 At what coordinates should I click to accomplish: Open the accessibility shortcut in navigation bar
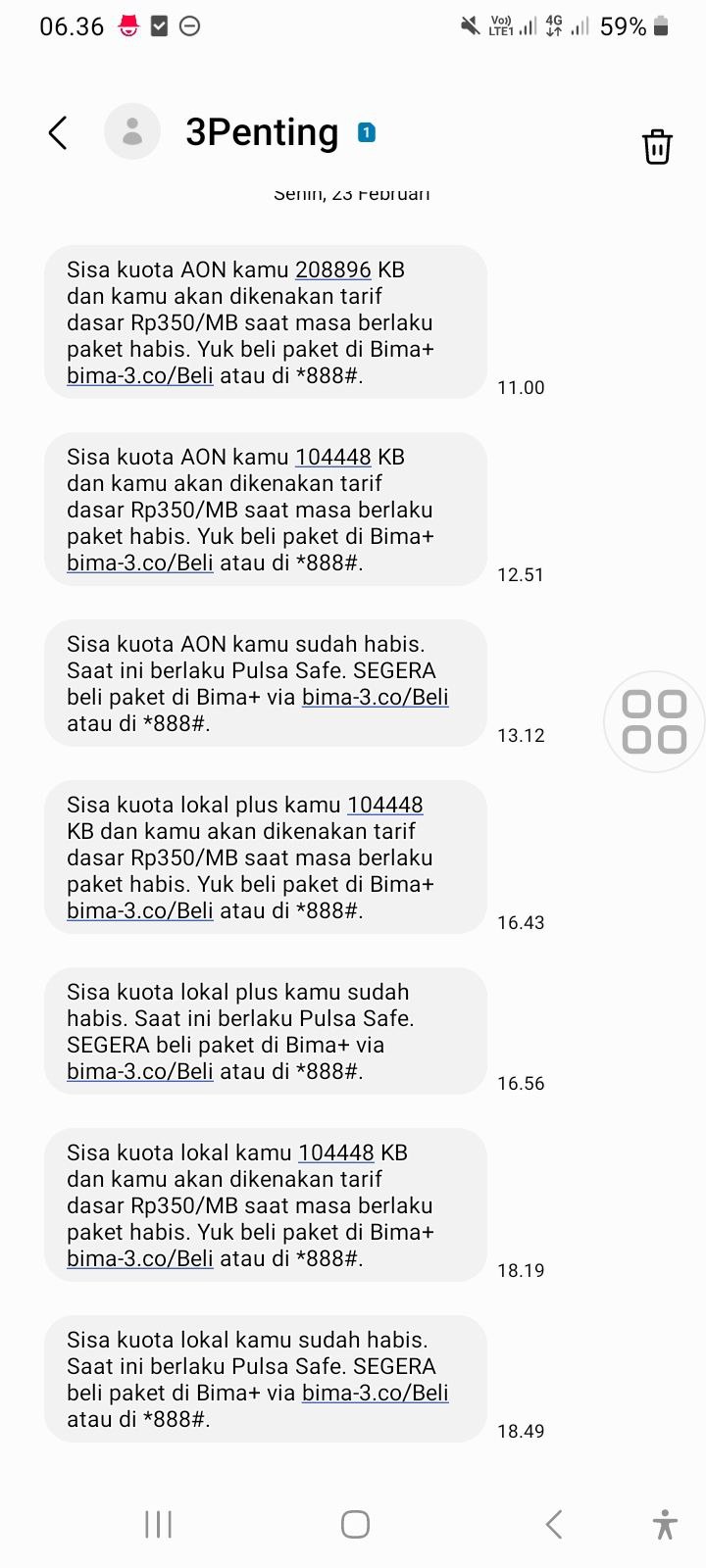(664, 1524)
